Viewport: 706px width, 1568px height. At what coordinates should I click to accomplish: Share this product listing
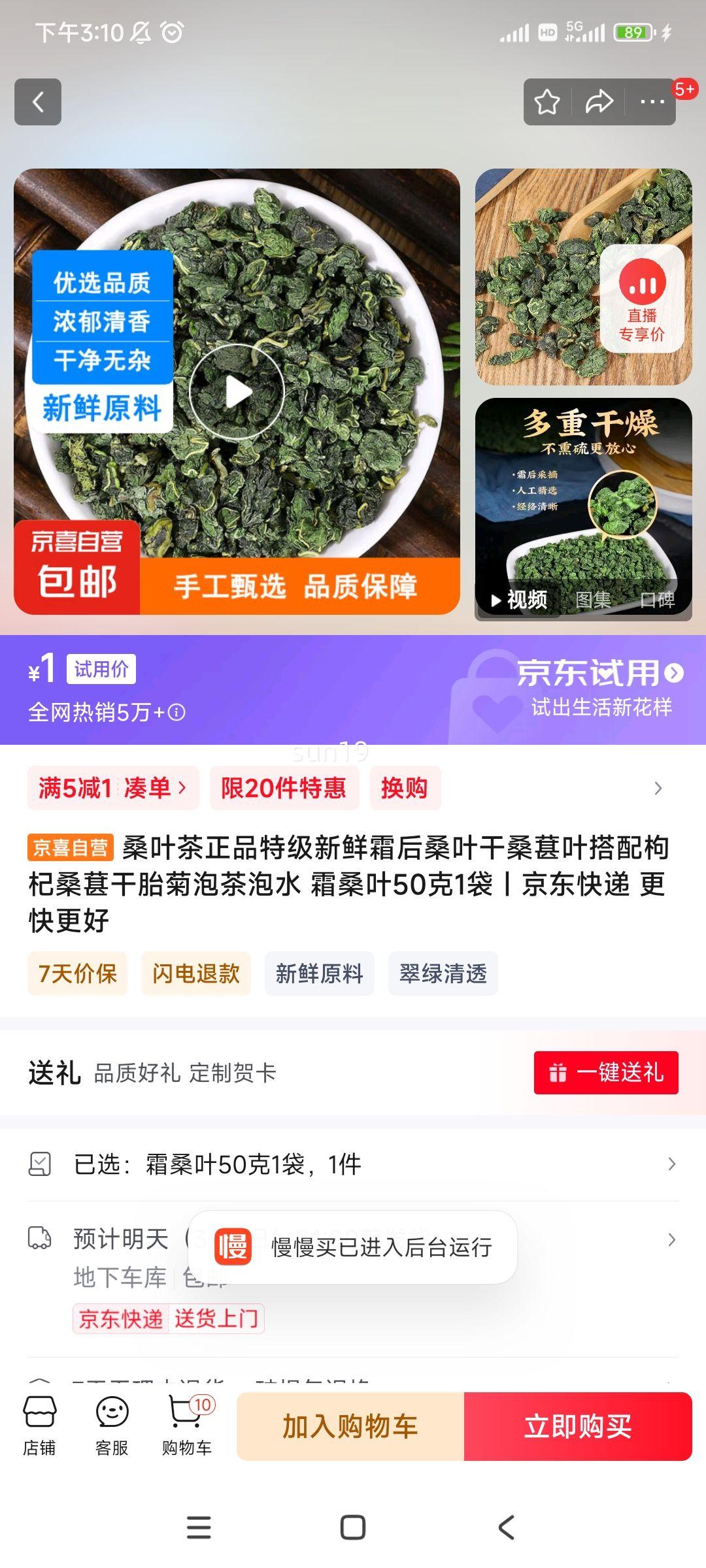[x=599, y=102]
